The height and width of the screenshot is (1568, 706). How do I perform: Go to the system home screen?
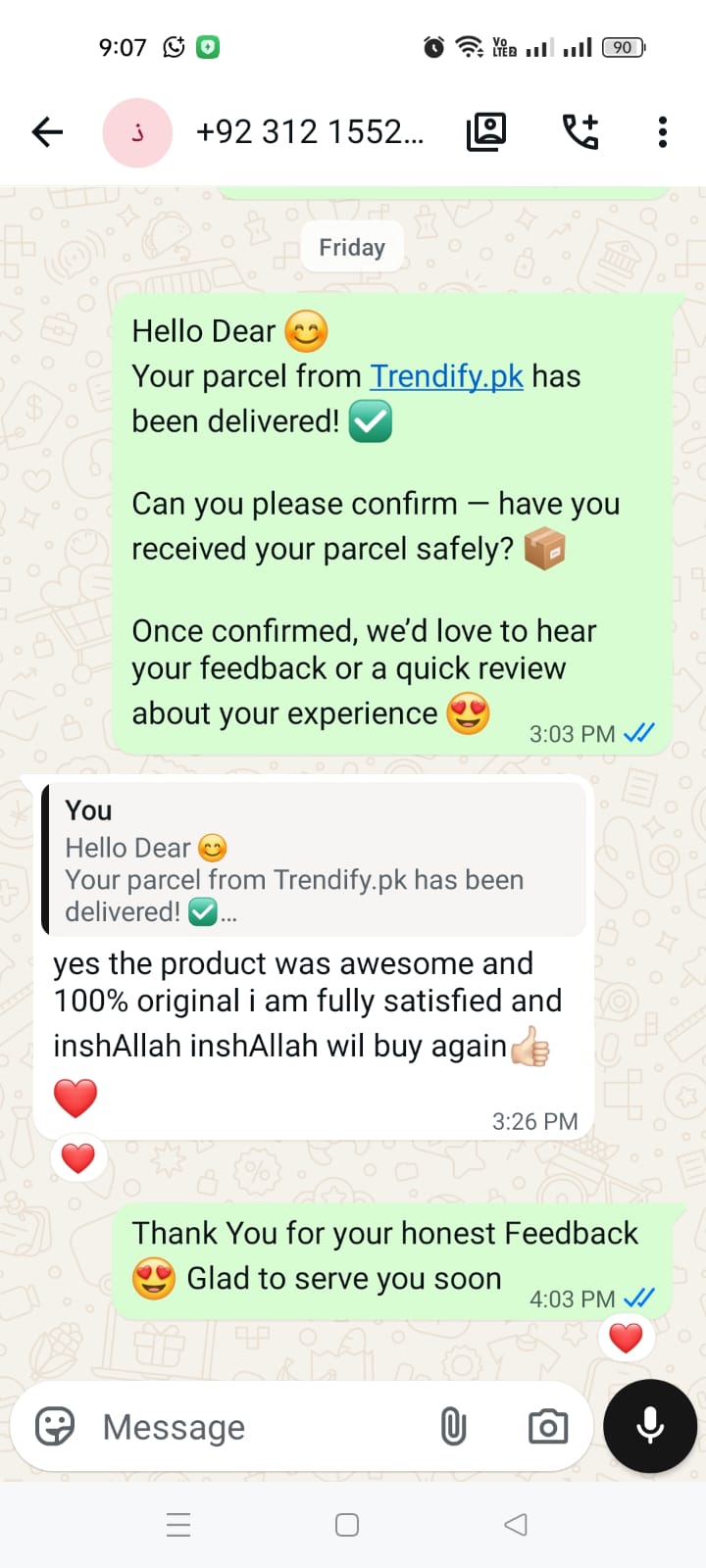click(347, 1525)
